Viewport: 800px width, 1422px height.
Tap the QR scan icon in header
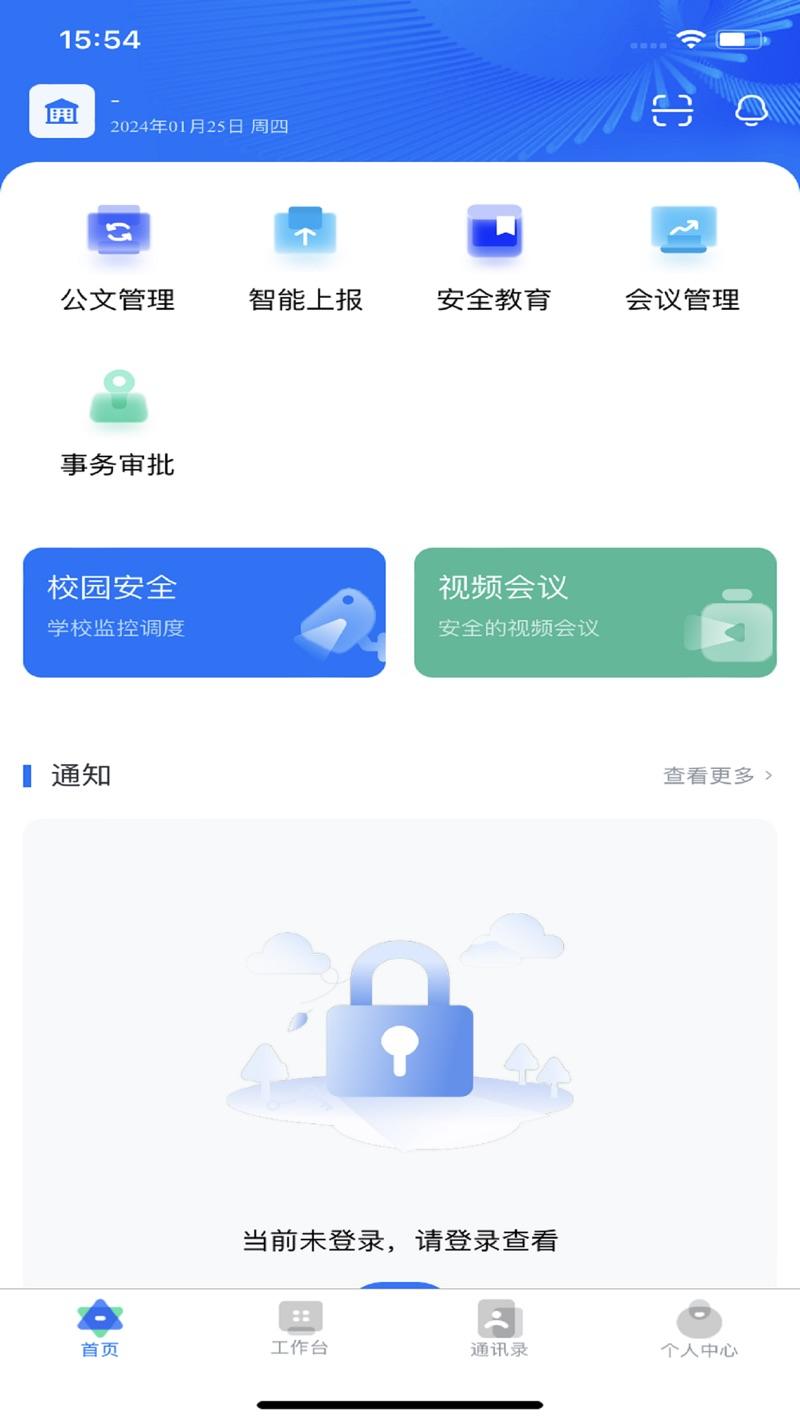tap(672, 111)
